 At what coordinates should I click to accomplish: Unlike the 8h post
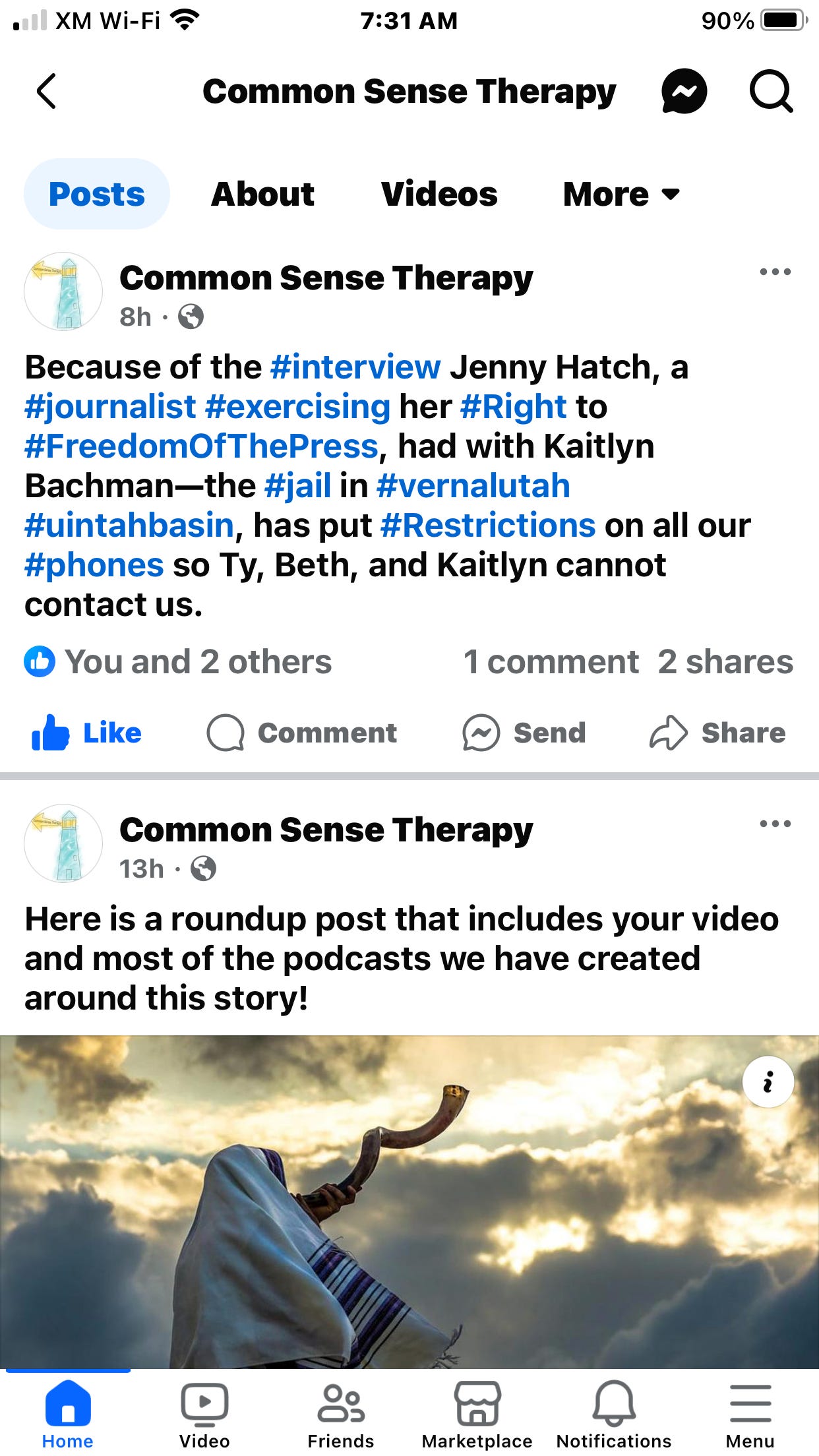87,733
